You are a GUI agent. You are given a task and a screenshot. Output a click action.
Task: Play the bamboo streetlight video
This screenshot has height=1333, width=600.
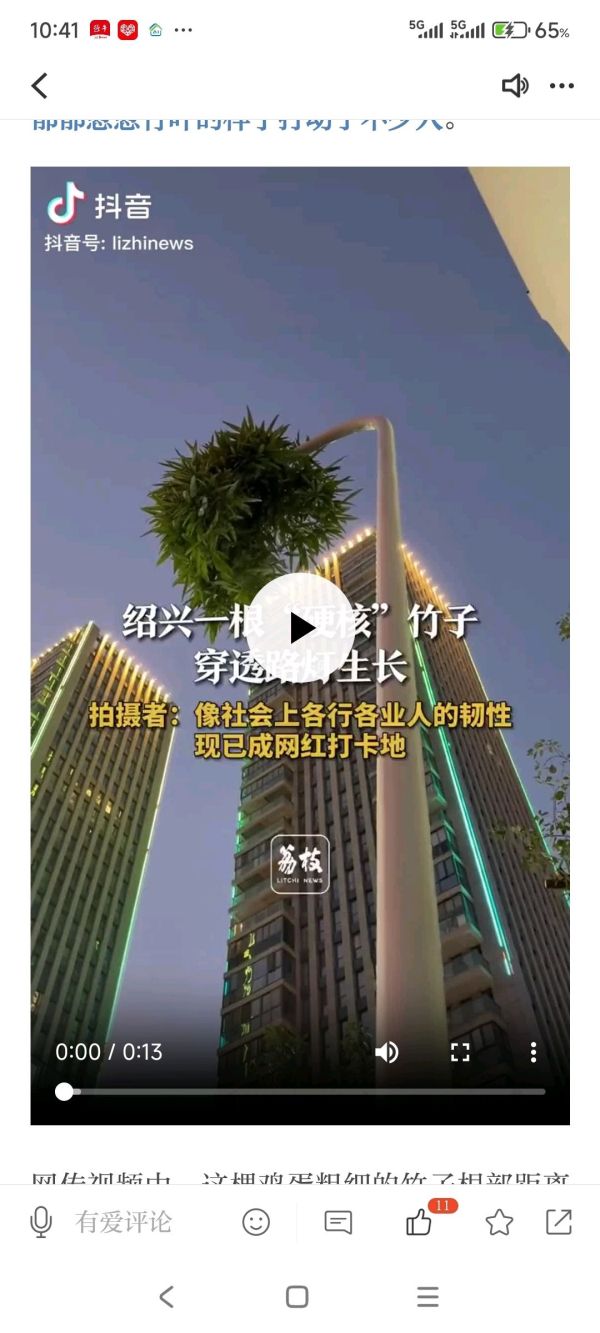[299, 627]
